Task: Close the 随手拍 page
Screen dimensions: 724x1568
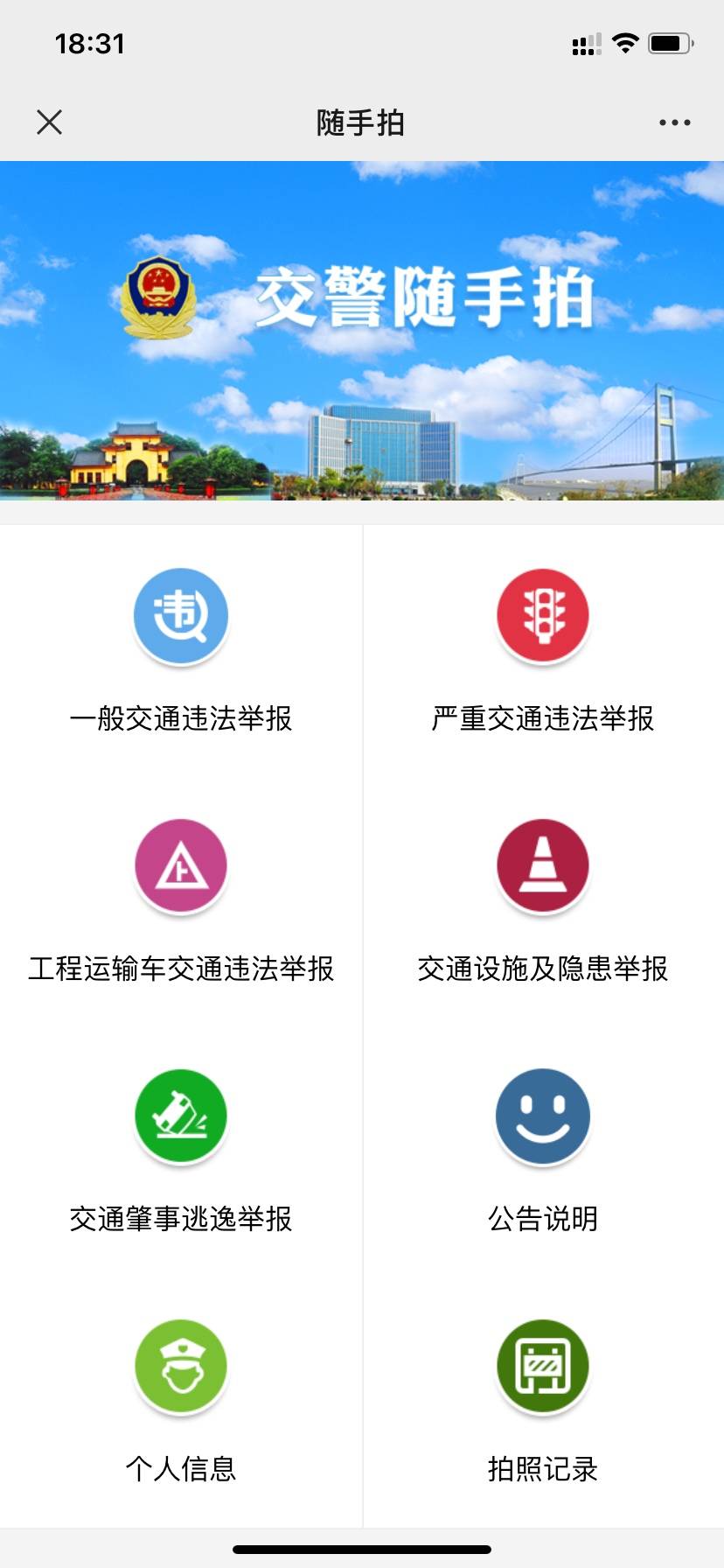Action: (50, 122)
